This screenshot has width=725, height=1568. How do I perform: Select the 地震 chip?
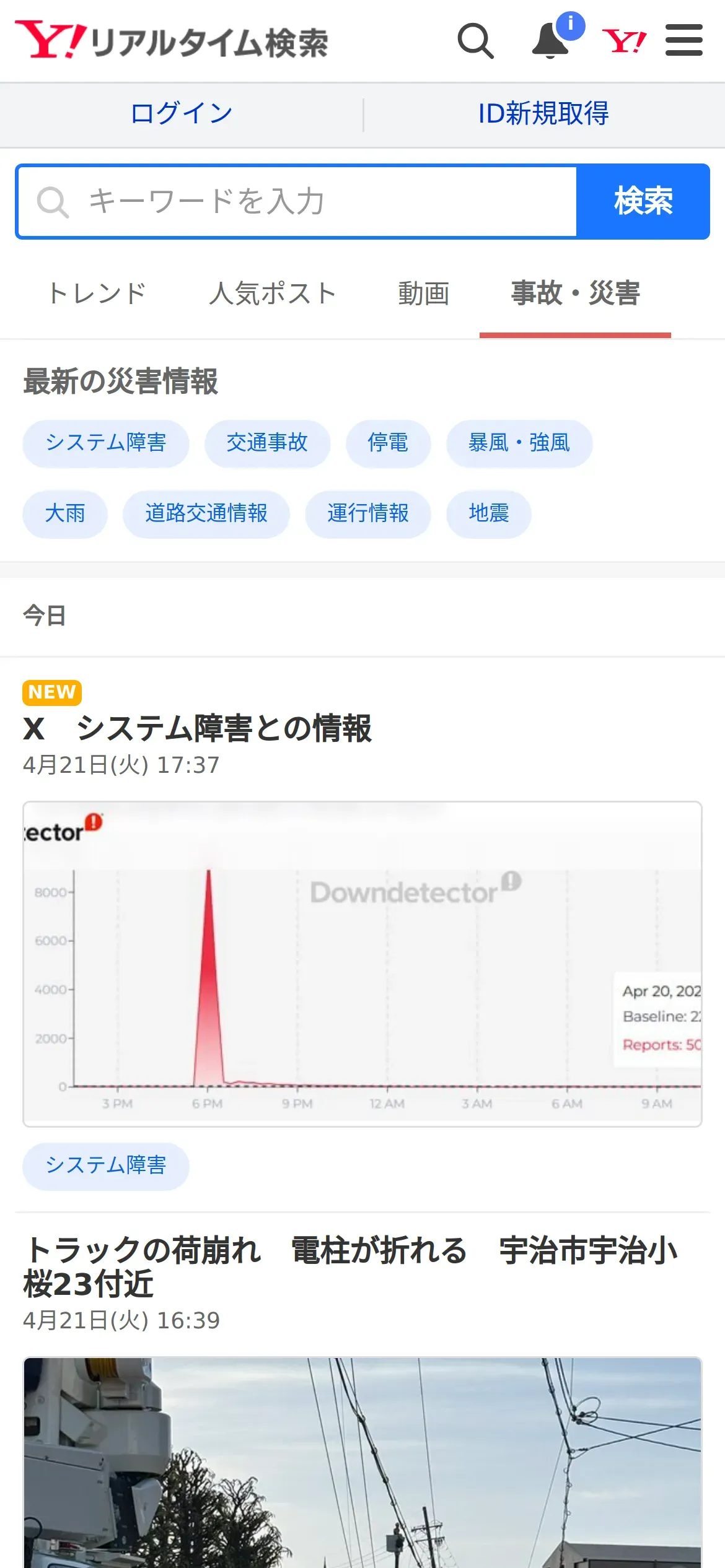(489, 513)
